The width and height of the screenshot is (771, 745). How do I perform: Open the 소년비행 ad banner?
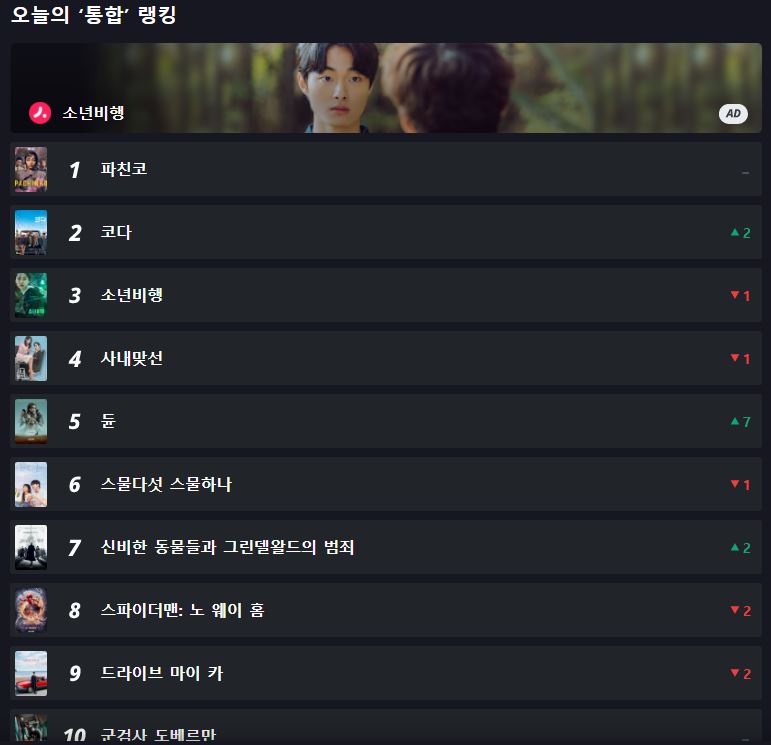click(385, 88)
